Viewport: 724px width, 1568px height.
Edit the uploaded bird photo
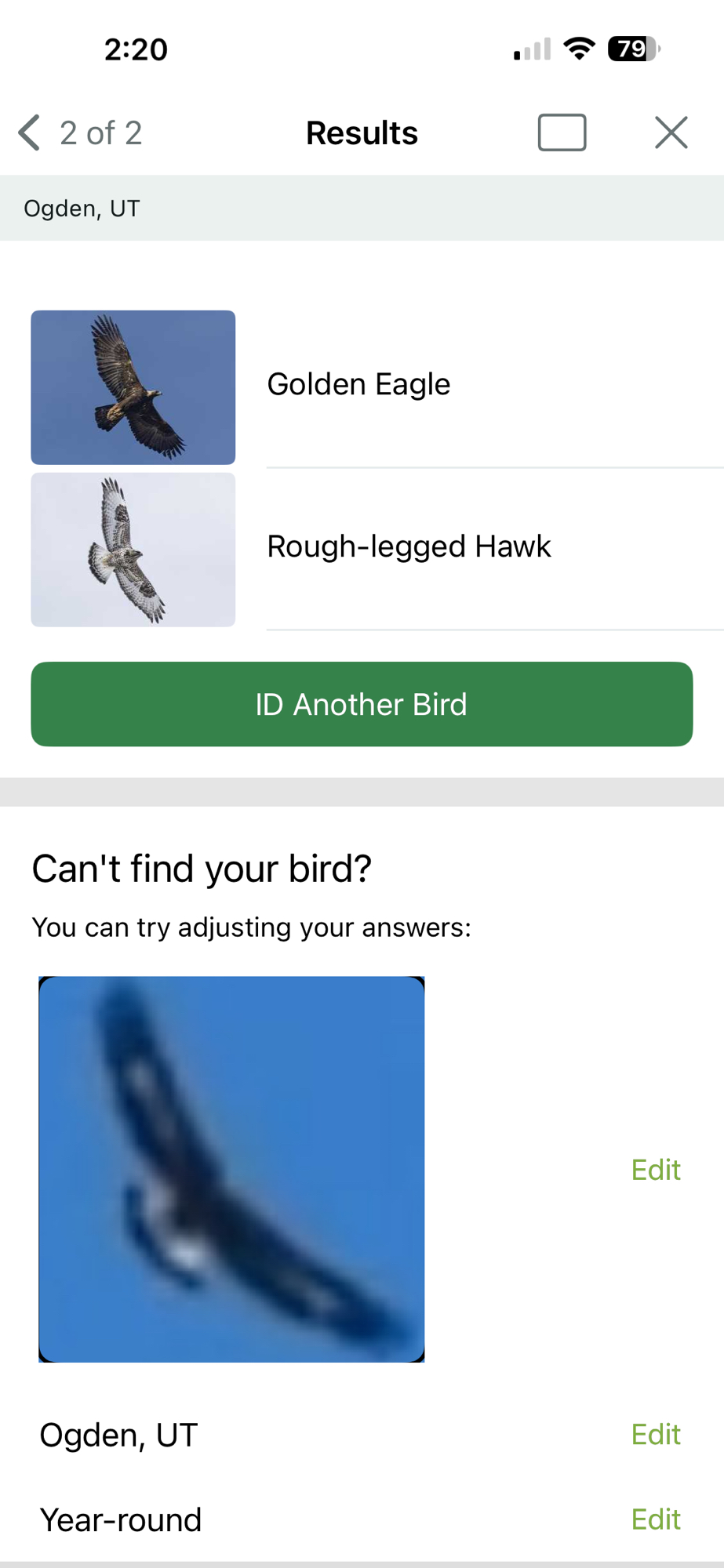(656, 1170)
